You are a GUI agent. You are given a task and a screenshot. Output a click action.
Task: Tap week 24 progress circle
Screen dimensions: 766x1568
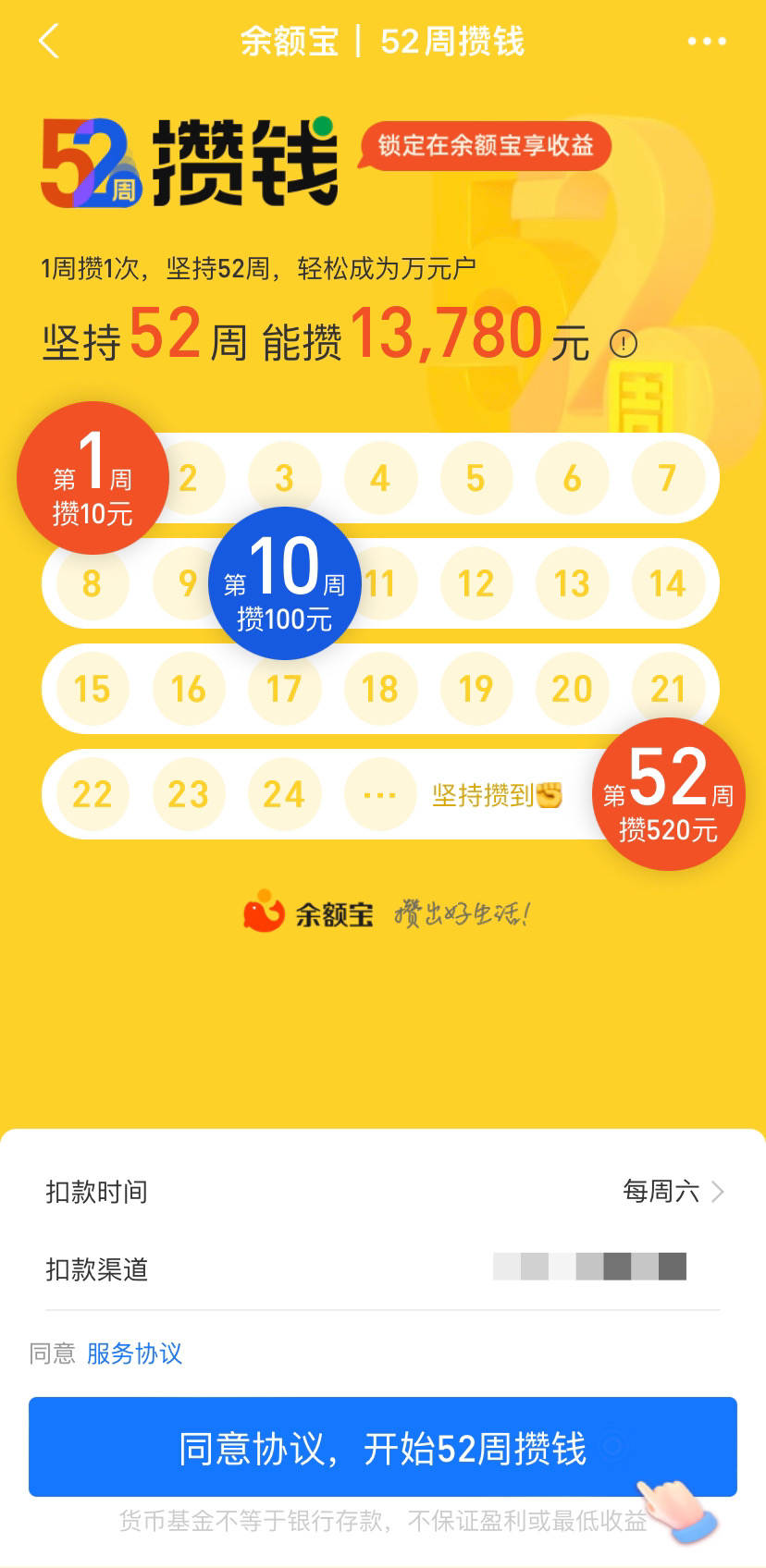285,793
